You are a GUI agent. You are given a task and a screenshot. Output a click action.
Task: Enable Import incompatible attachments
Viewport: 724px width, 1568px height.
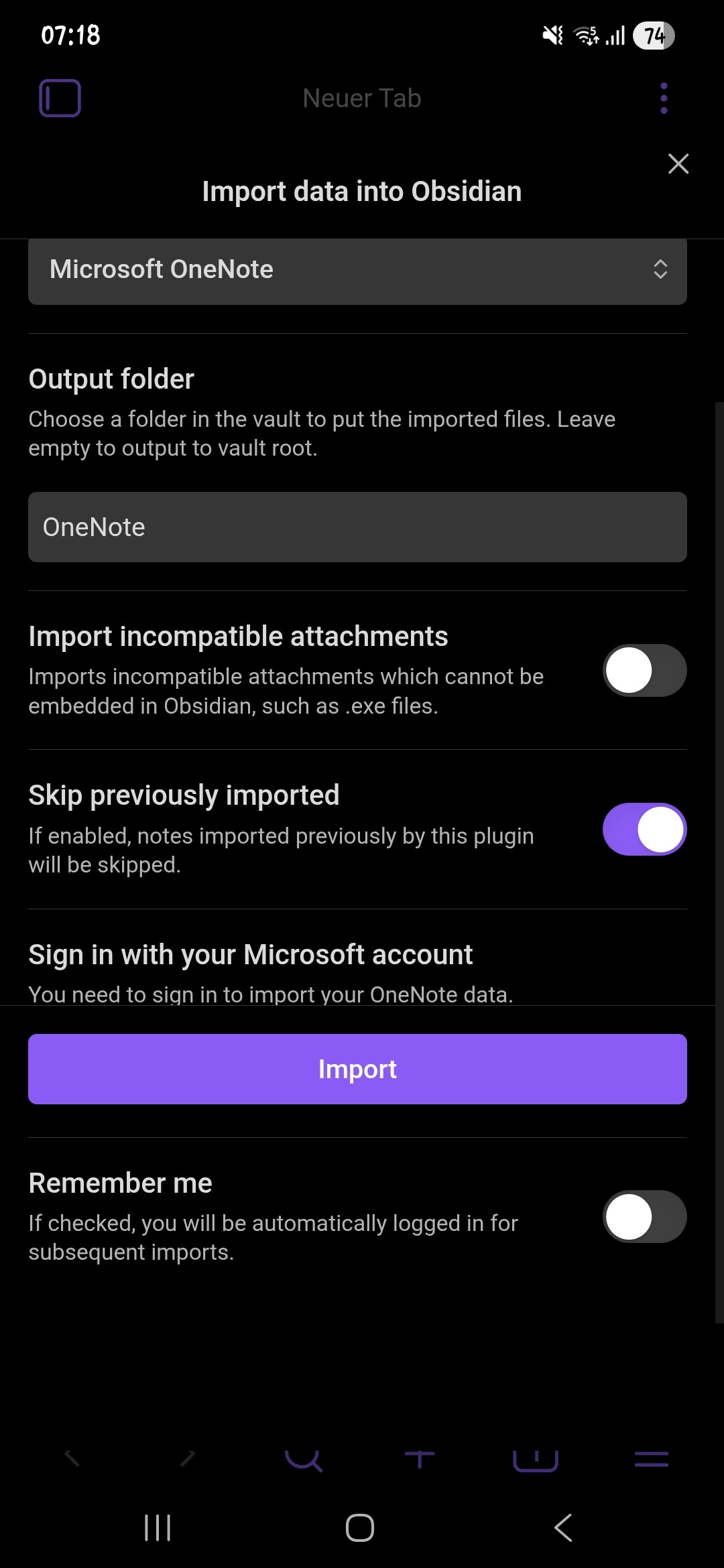coord(644,670)
